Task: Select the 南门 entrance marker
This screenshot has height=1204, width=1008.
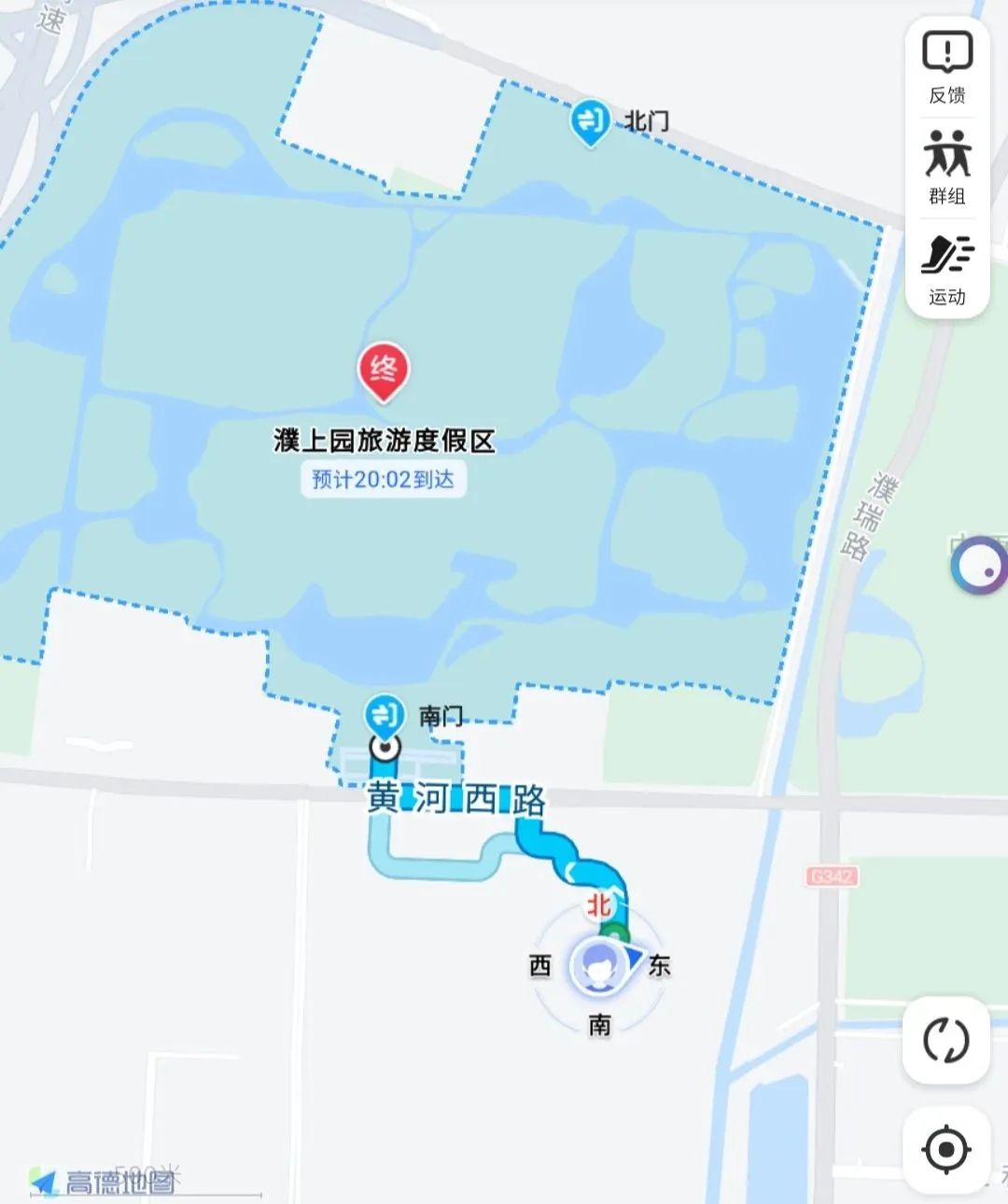Action: 384,716
